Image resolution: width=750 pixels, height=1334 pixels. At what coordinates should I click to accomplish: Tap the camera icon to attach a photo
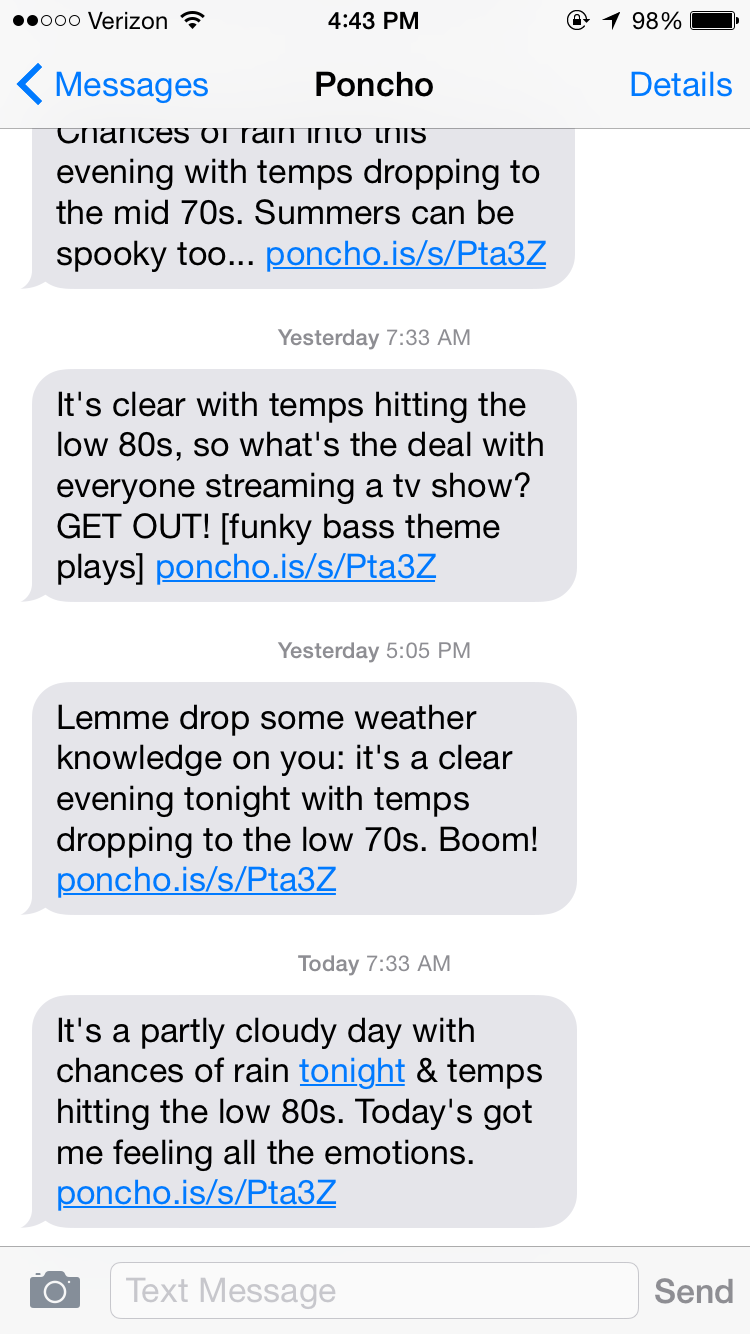[x=54, y=1290]
